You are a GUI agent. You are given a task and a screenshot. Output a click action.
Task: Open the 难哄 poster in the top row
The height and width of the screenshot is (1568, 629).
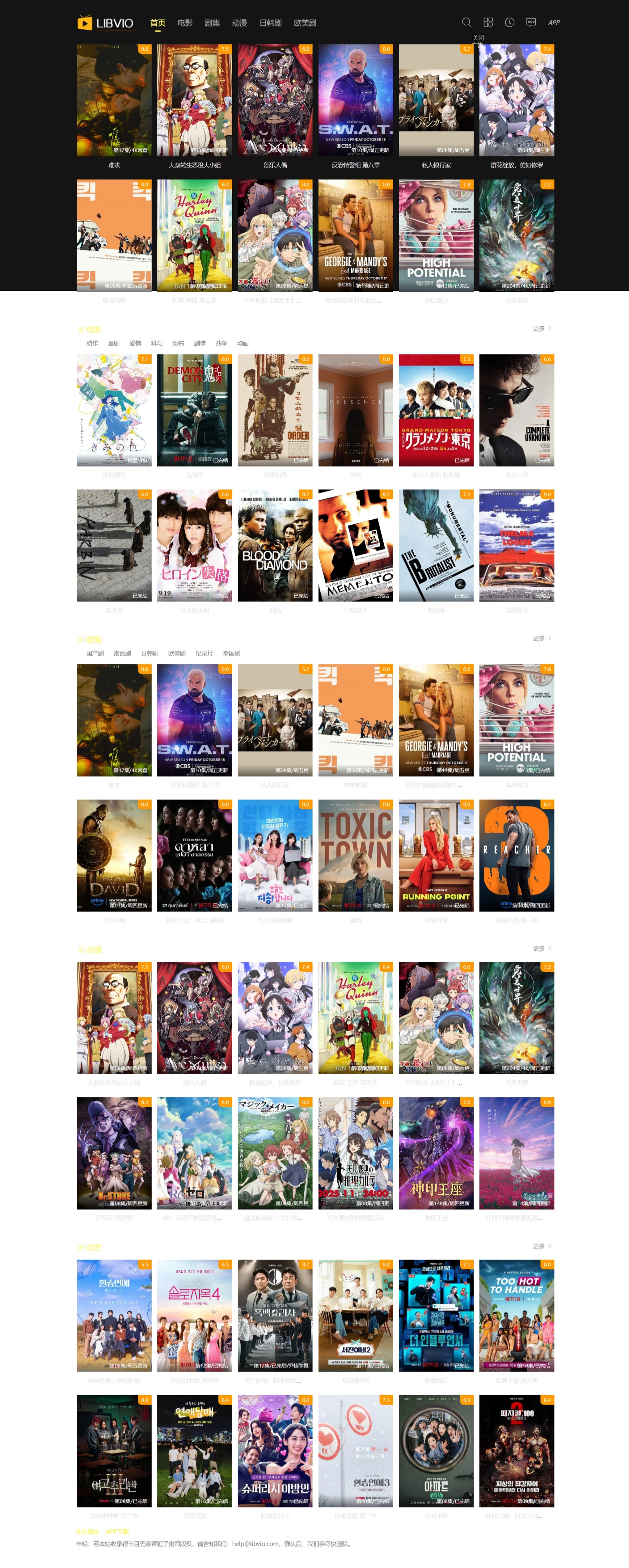pyautogui.click(x=114, y=100)
